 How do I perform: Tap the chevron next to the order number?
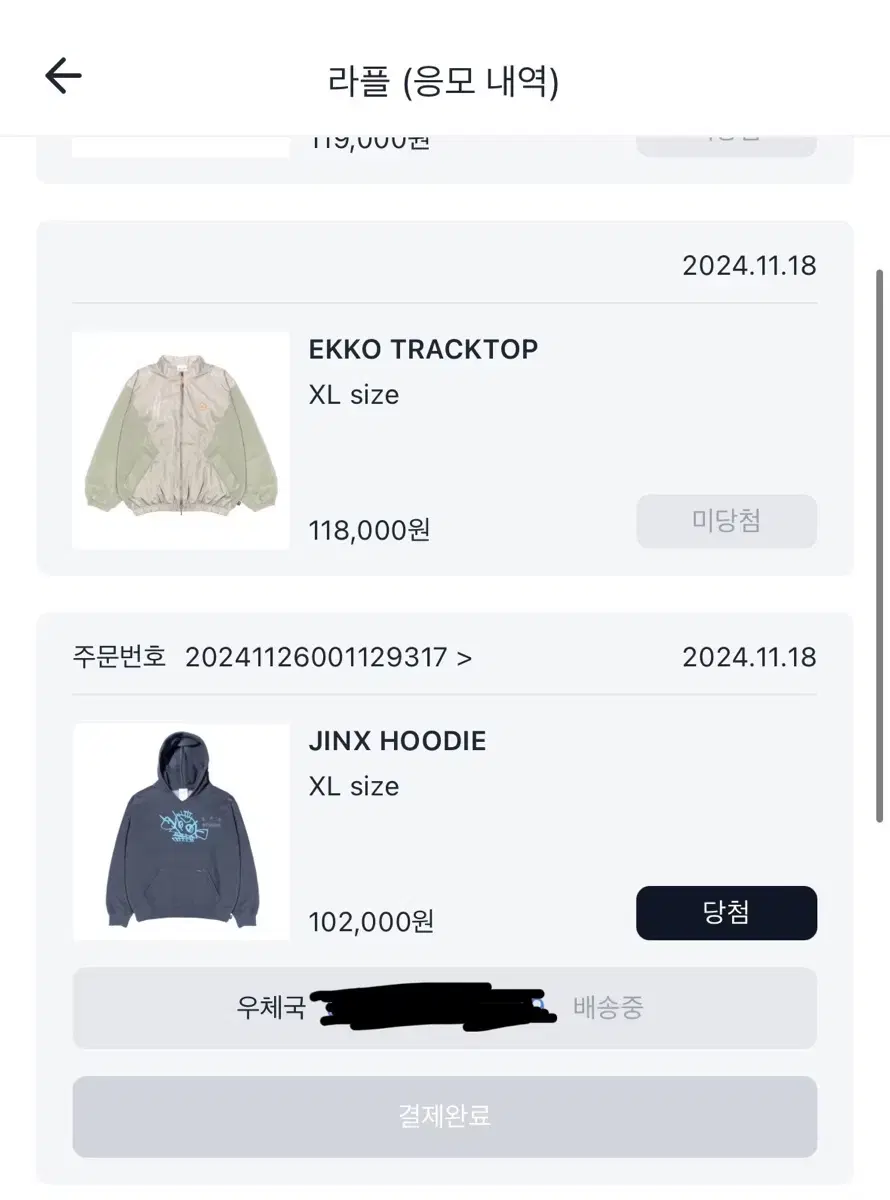(465, 658)
